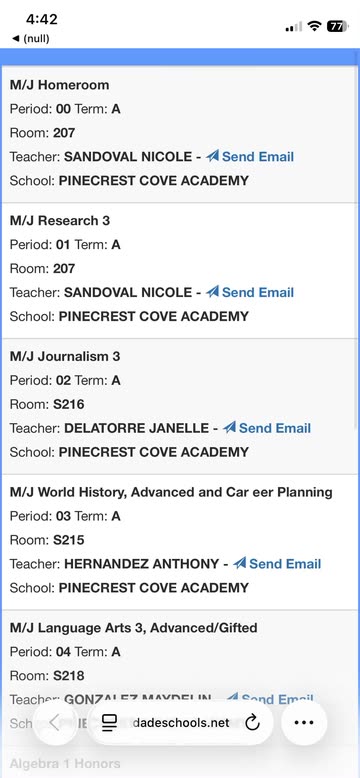Email Hernandez Anthony about World History
360x778 pixels.
click(277, 564)
